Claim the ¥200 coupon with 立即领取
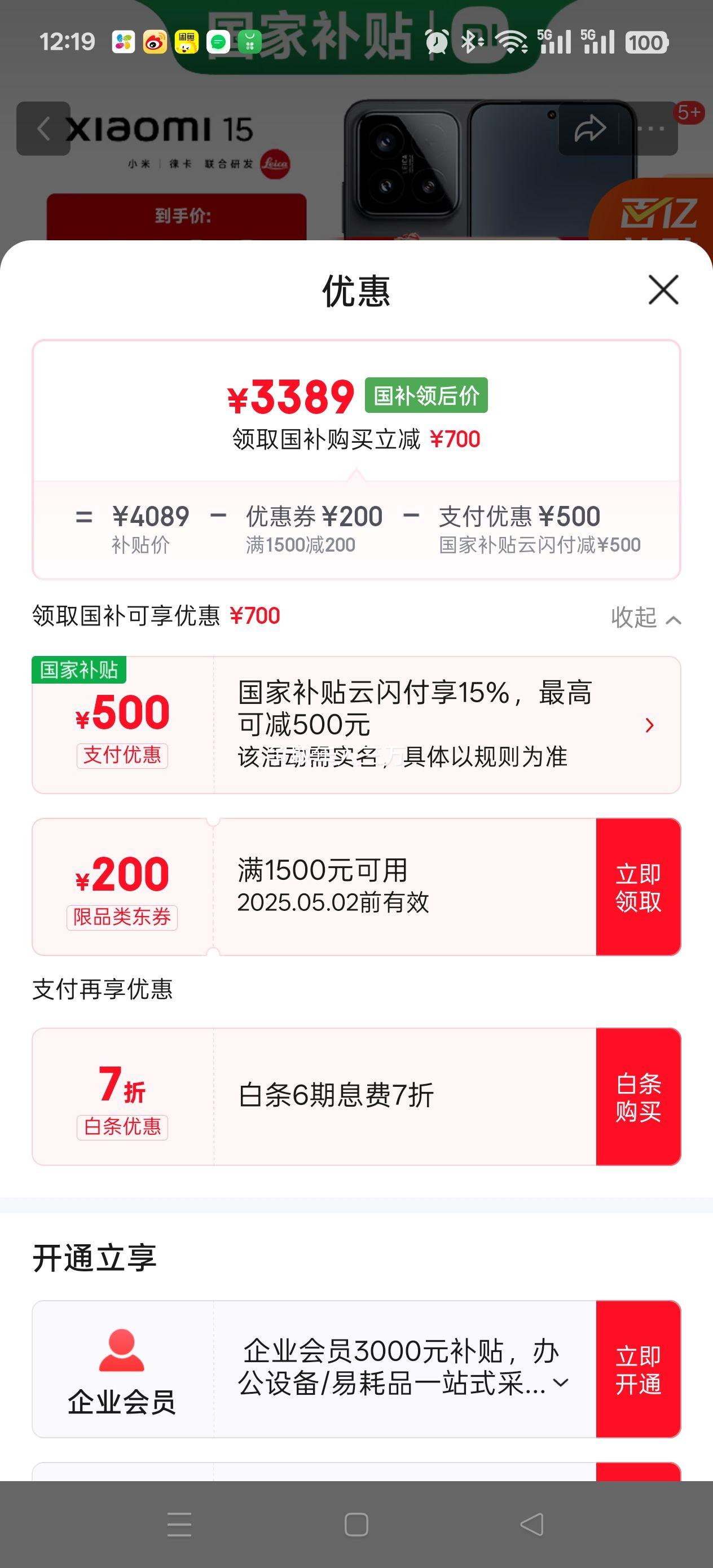 (637, 887)
